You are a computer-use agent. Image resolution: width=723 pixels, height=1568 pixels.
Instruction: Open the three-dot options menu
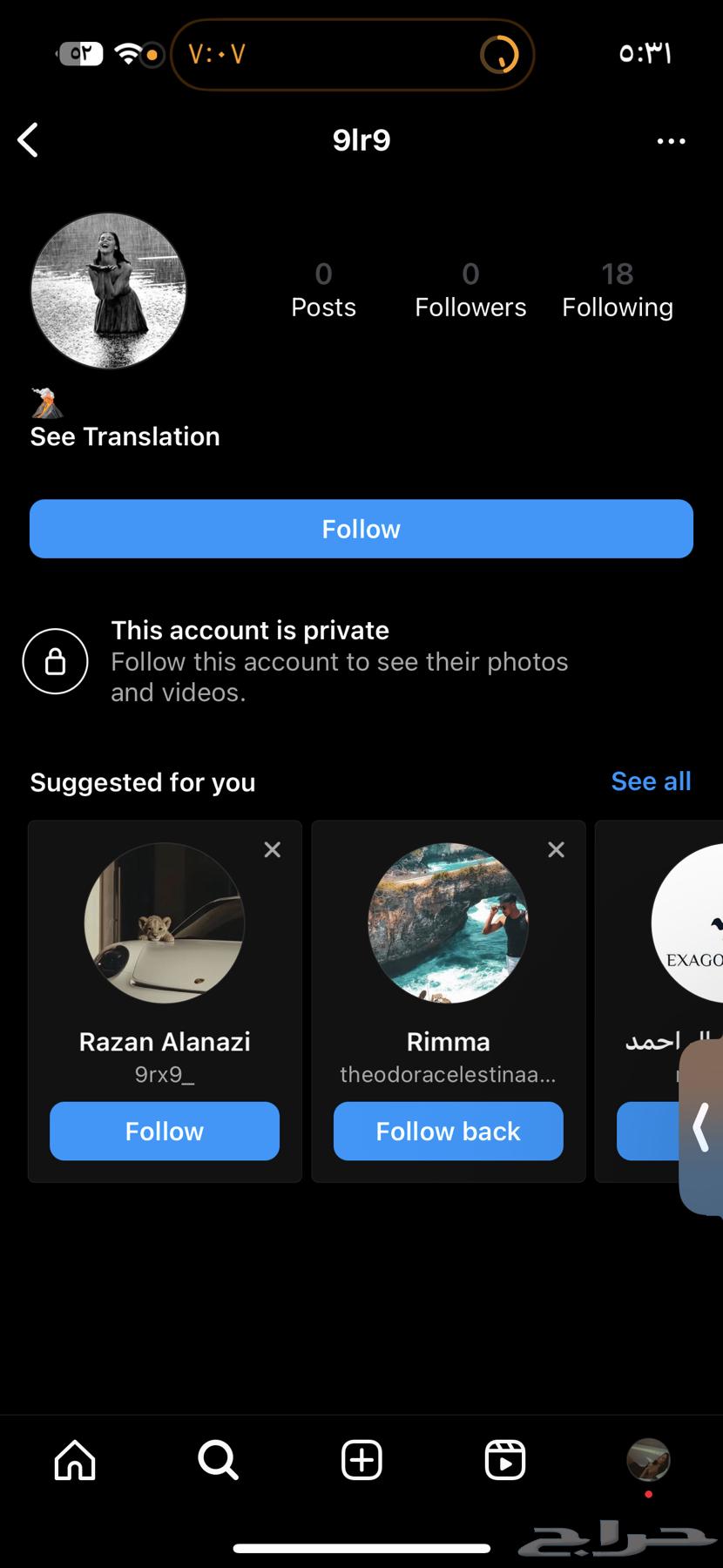(671, 141)
